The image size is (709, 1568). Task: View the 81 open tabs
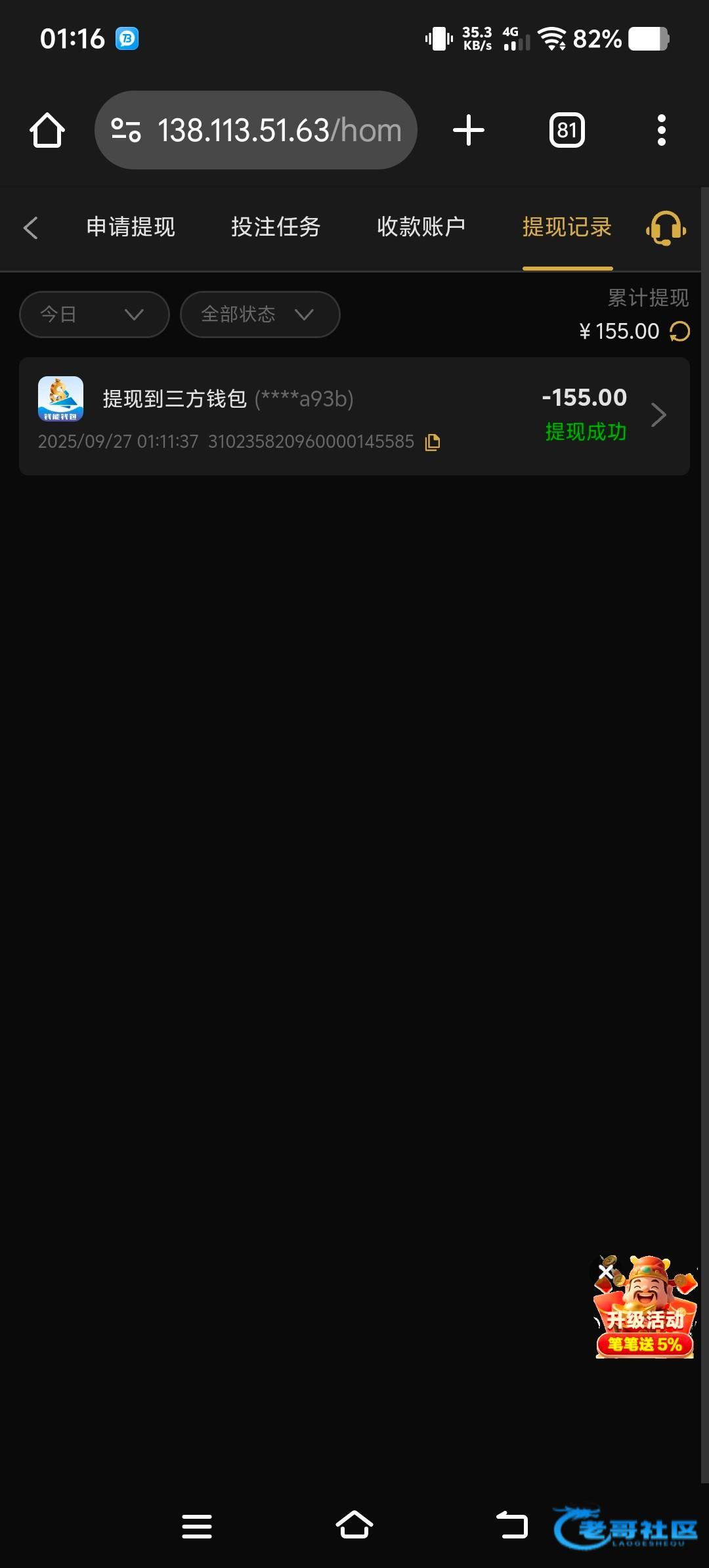pos(567,130)
